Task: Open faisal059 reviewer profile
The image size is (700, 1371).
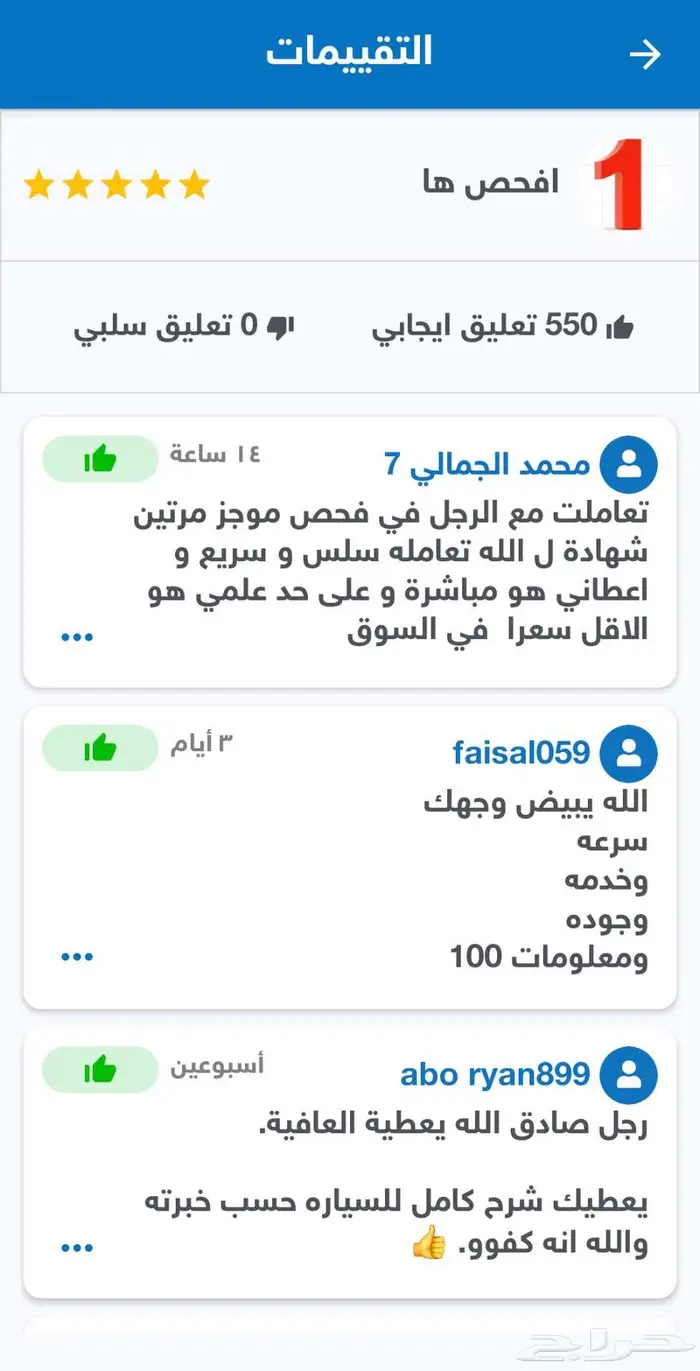Action: [521, 752]
